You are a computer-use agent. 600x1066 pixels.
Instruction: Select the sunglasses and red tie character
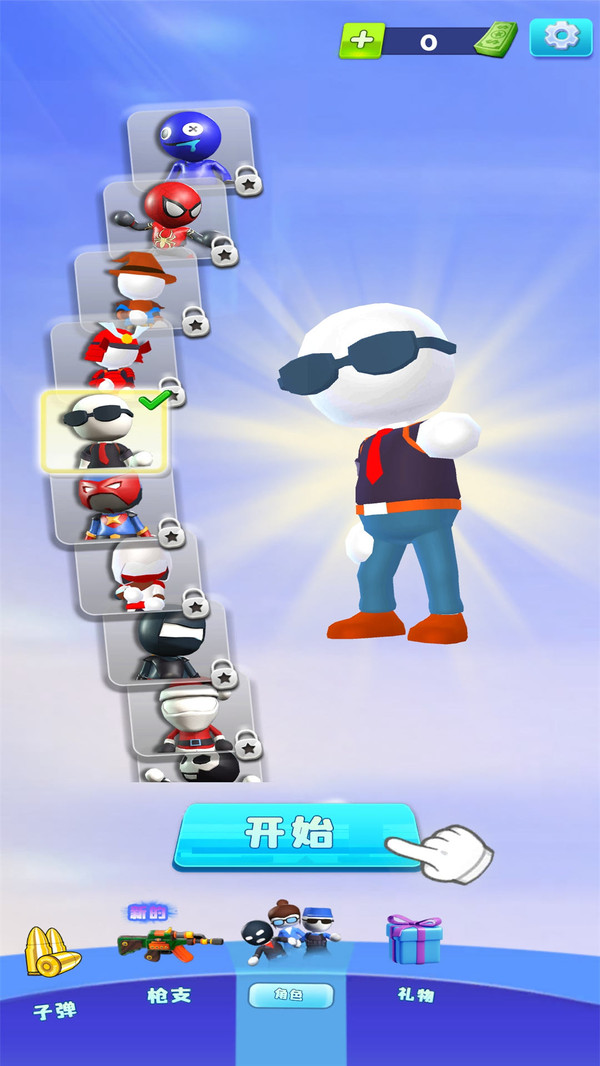pyautogui.click(x=104, y=431)
